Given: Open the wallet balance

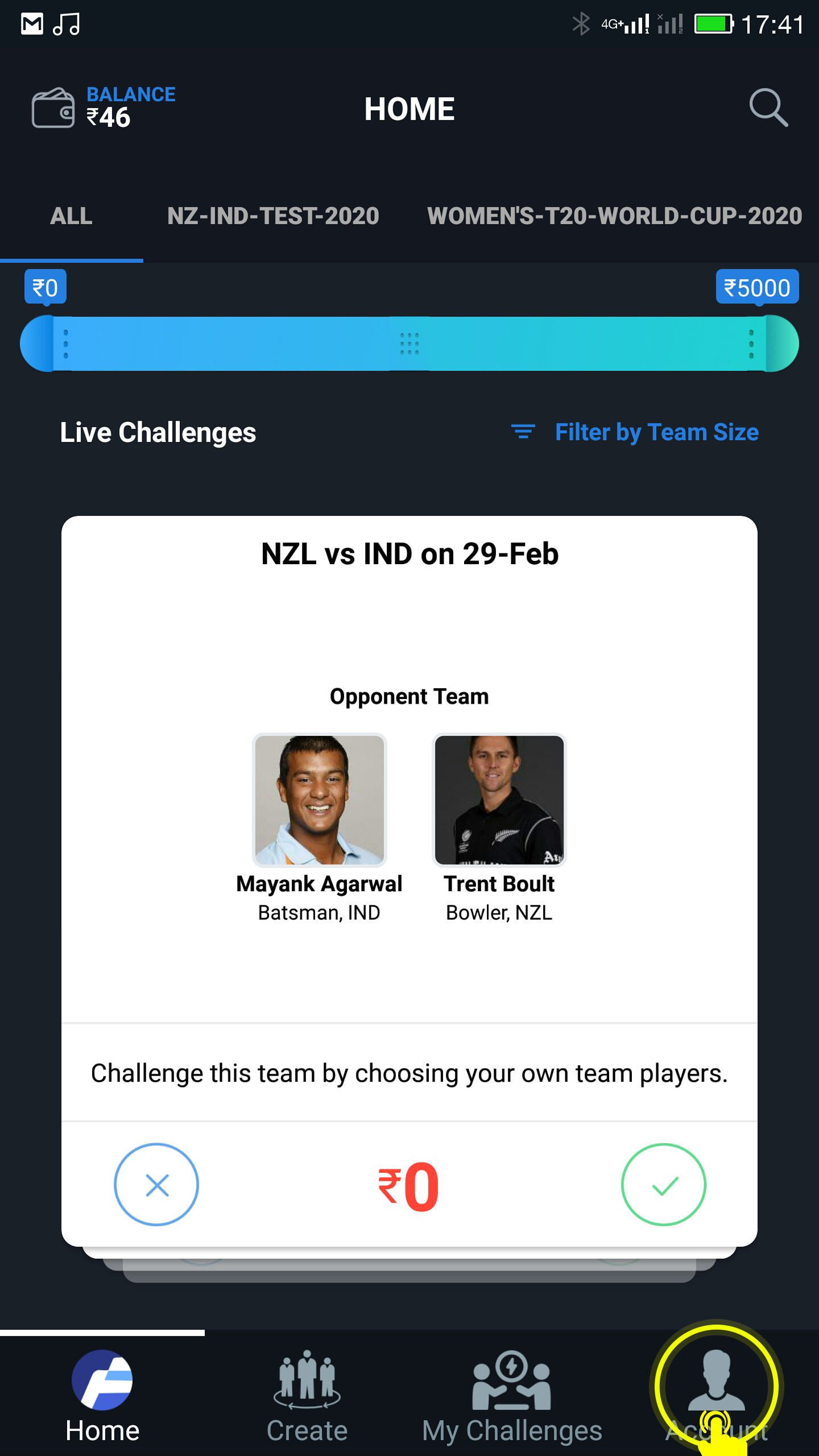Looking at the screenshot, I should (x=104, y=107).
